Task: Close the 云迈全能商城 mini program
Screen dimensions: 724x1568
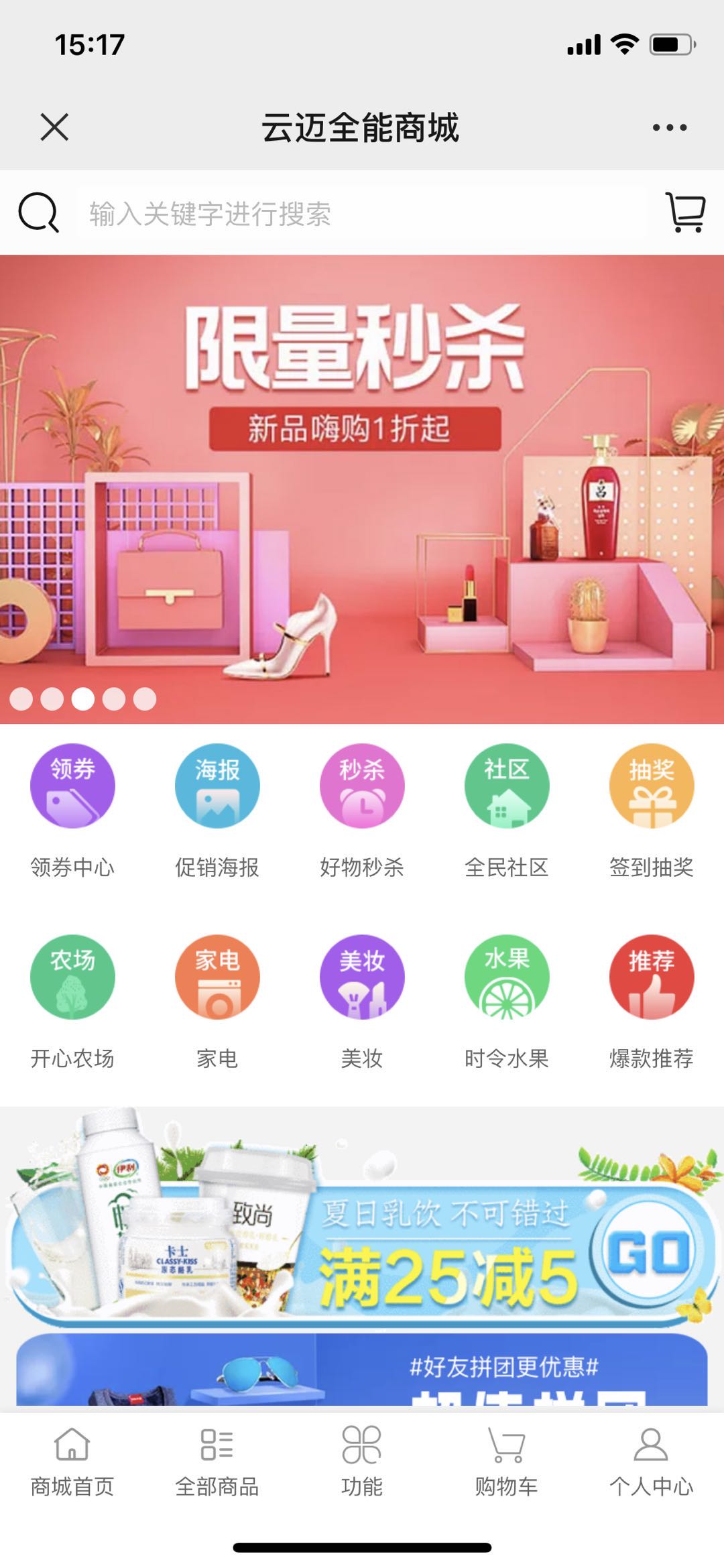Action: point(54,127)
